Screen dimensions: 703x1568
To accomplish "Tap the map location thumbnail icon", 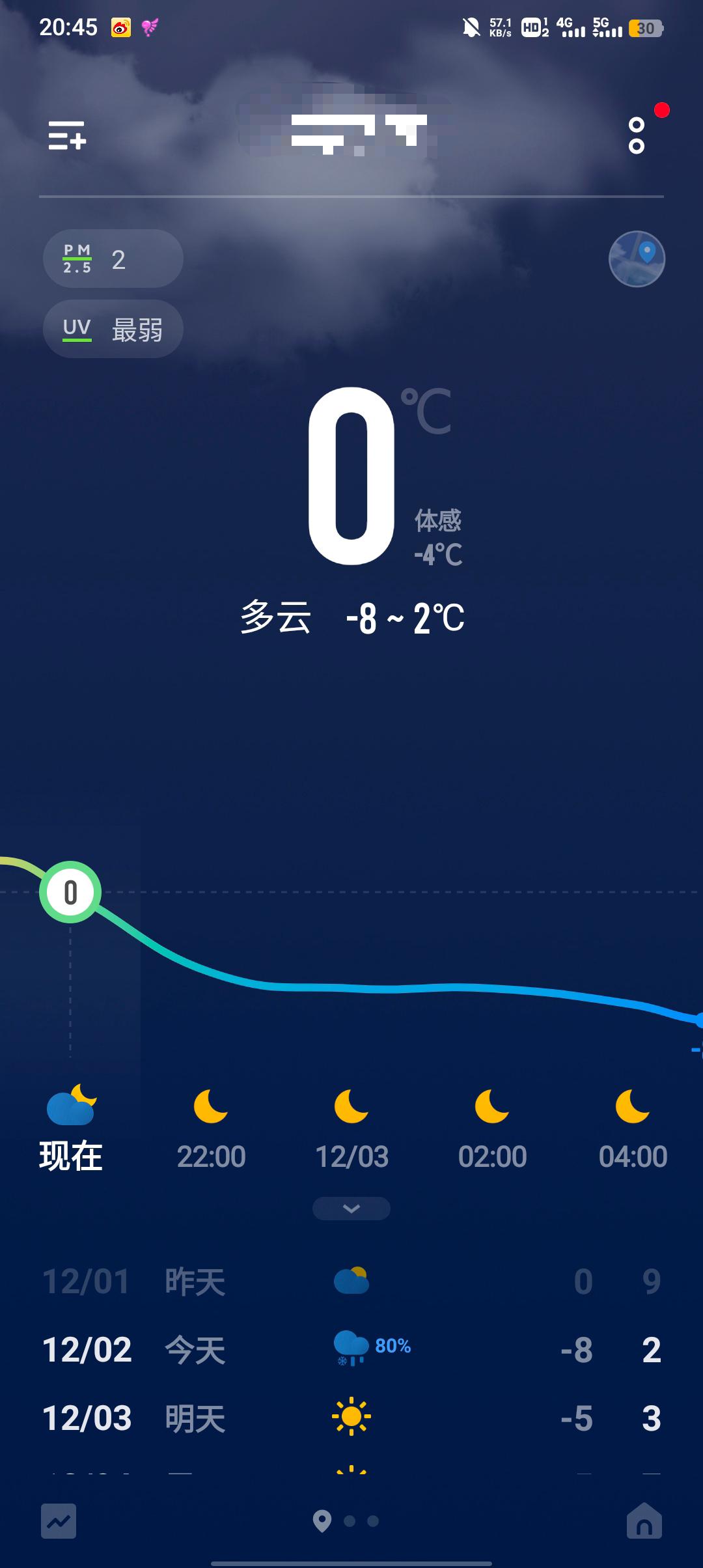I will click(x=637, y=259).
